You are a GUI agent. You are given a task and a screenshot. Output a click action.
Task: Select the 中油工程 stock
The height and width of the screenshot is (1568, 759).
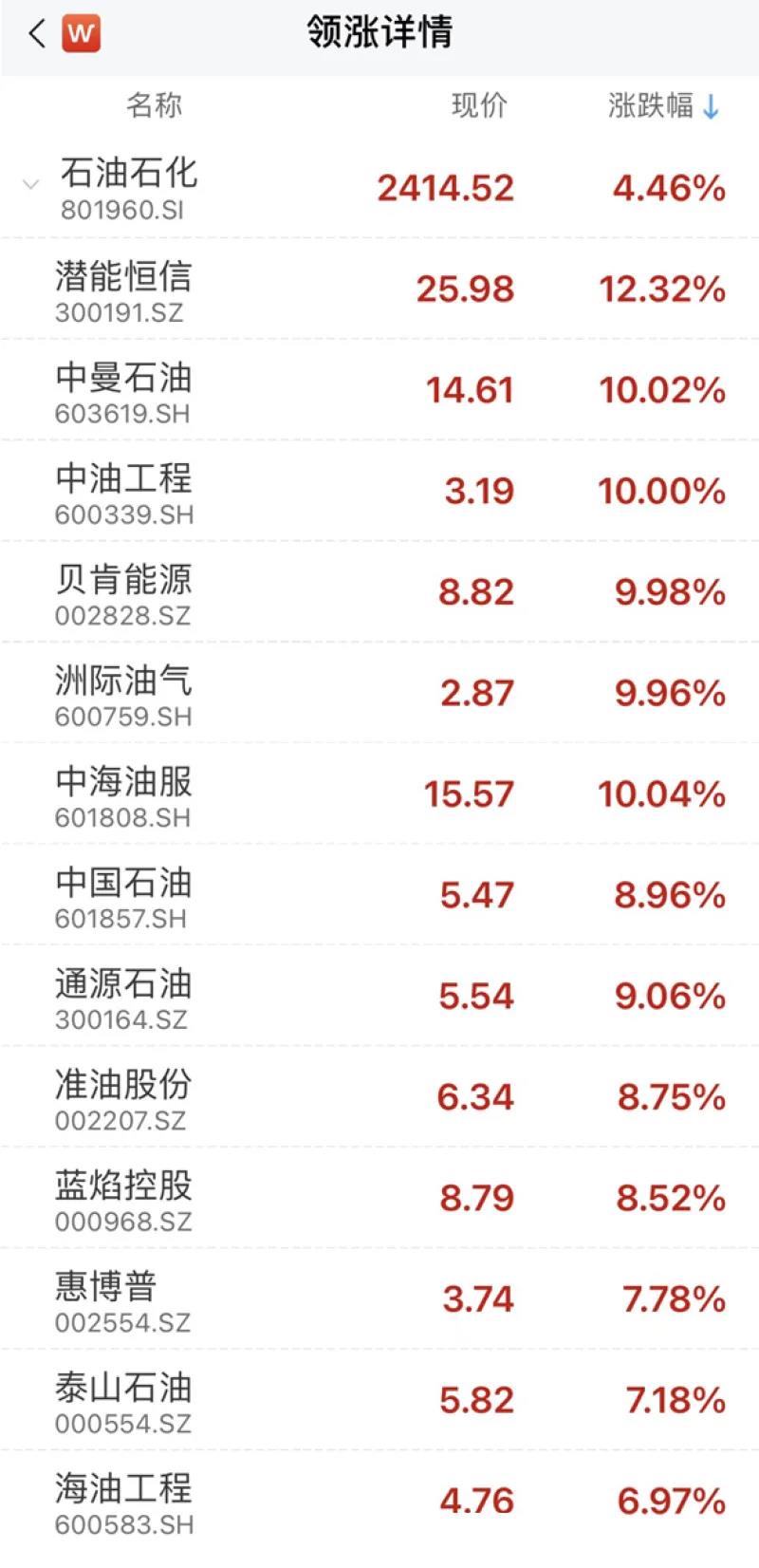pos(379,491)
